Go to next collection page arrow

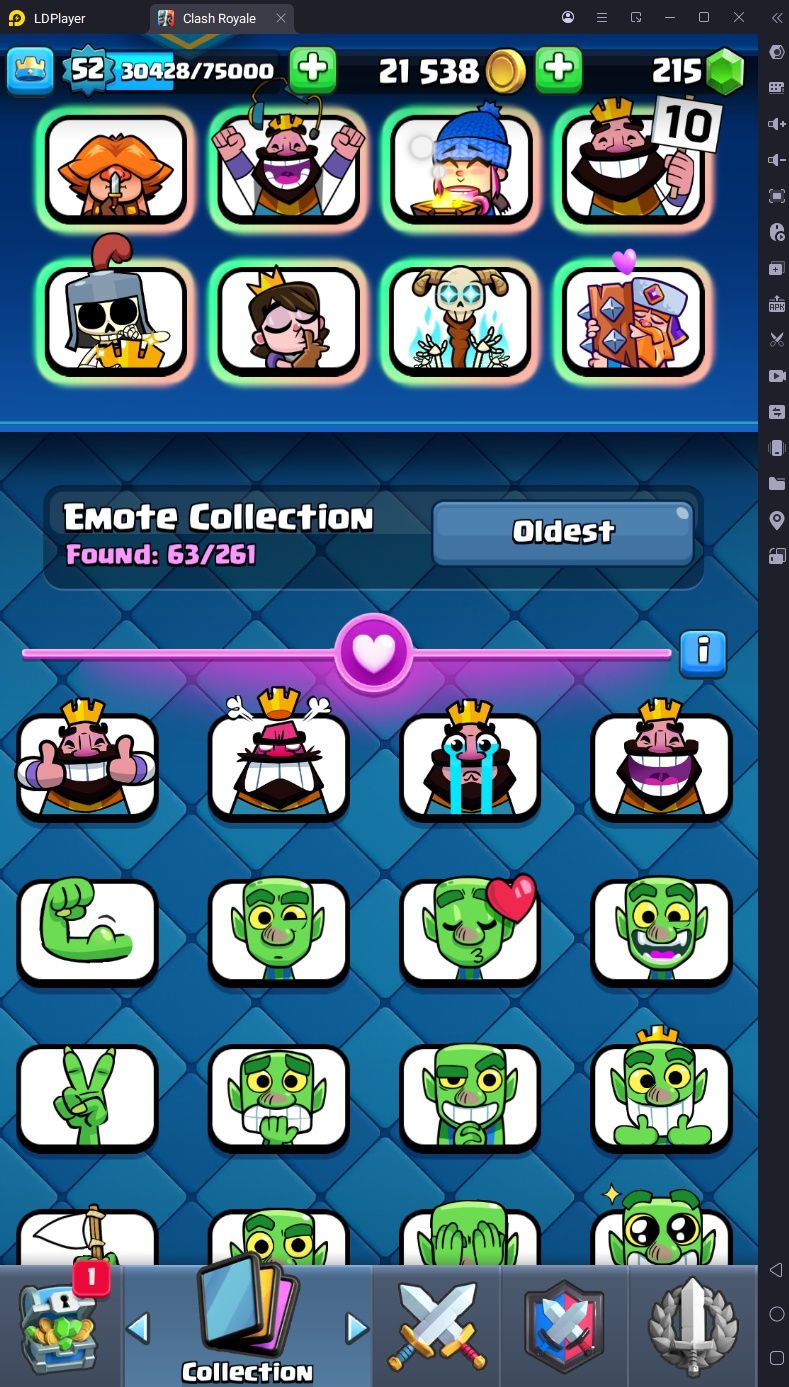(x=356, y=1328)
